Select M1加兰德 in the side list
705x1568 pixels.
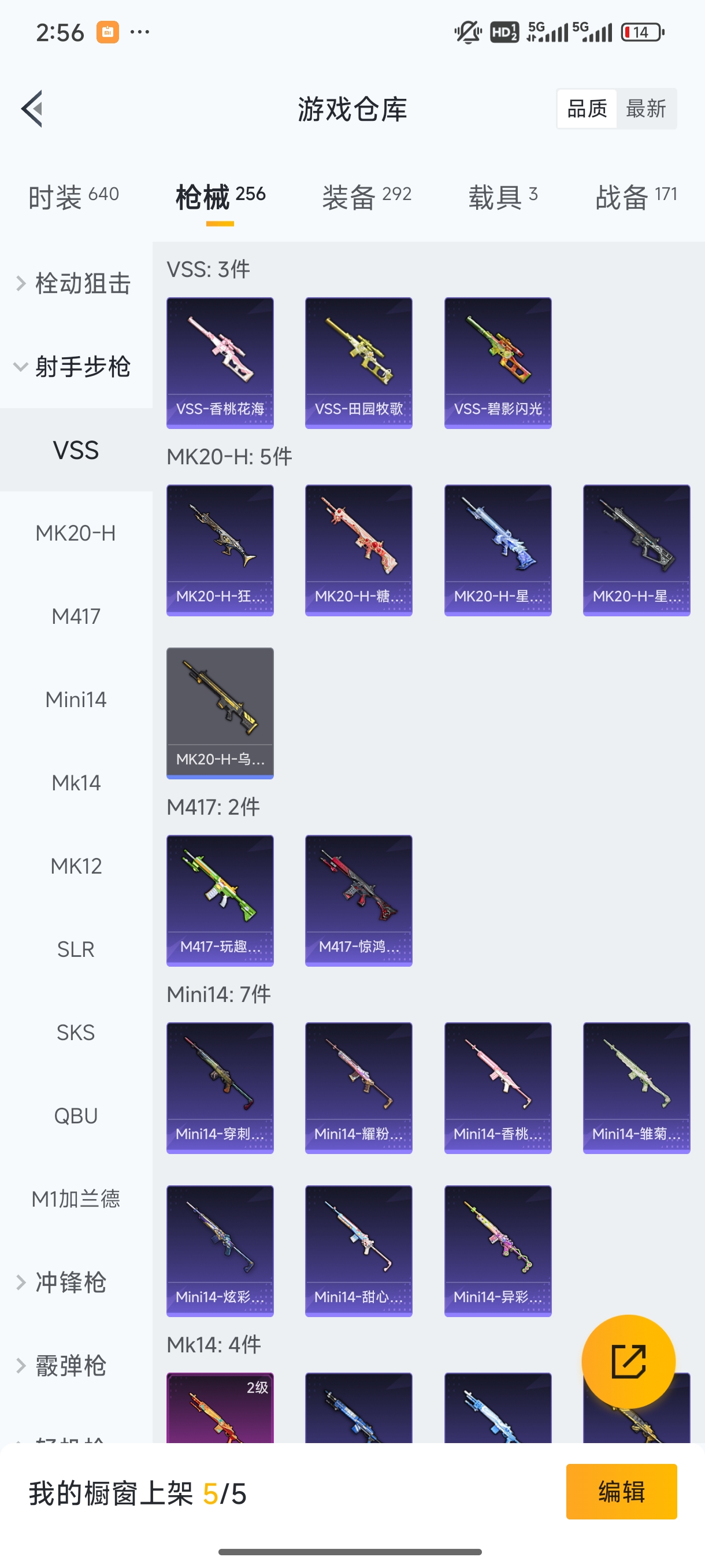click(x=76, y=1199)
